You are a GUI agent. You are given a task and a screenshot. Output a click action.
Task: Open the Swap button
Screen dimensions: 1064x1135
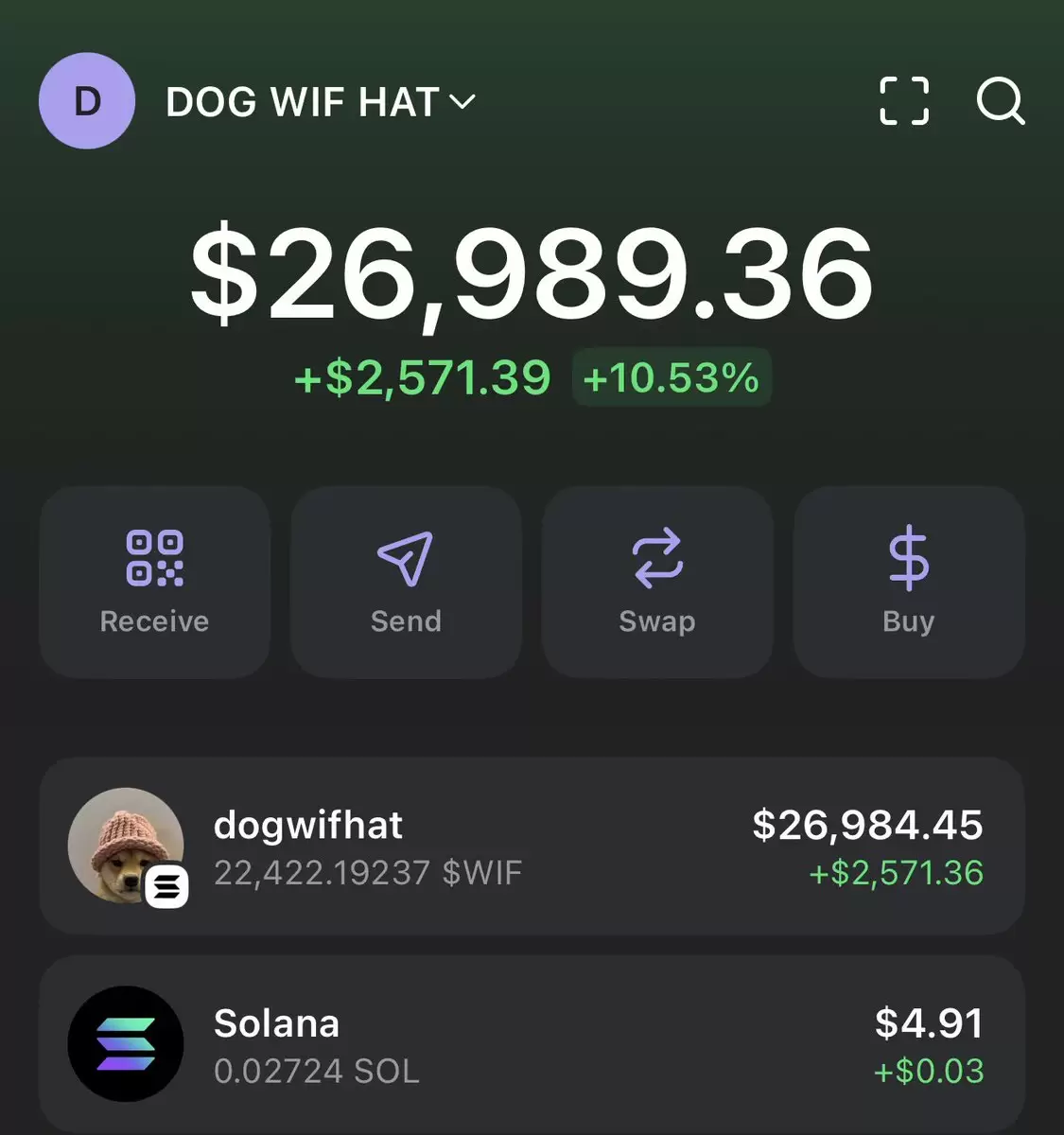657,582
